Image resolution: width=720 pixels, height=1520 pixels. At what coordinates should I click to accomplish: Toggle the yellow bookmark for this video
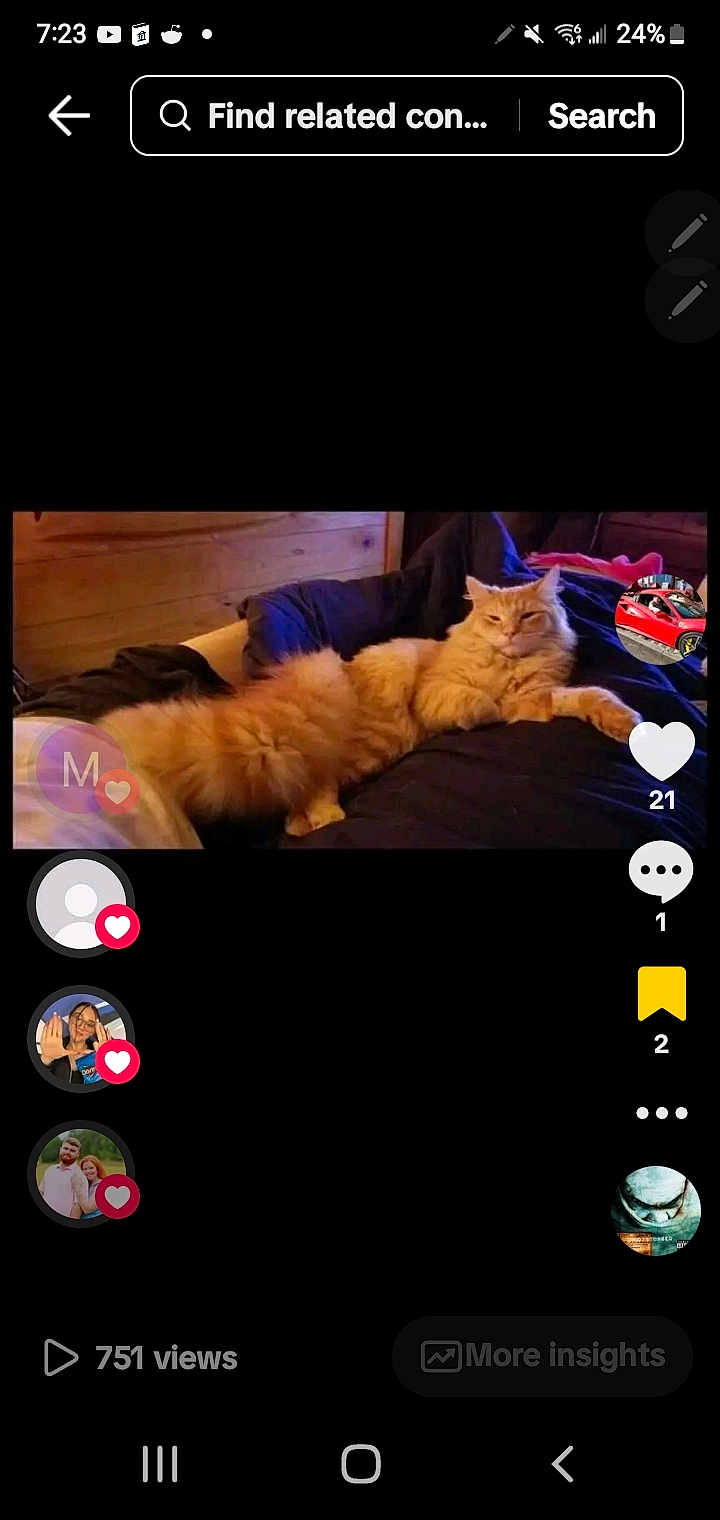coord(661,994)
